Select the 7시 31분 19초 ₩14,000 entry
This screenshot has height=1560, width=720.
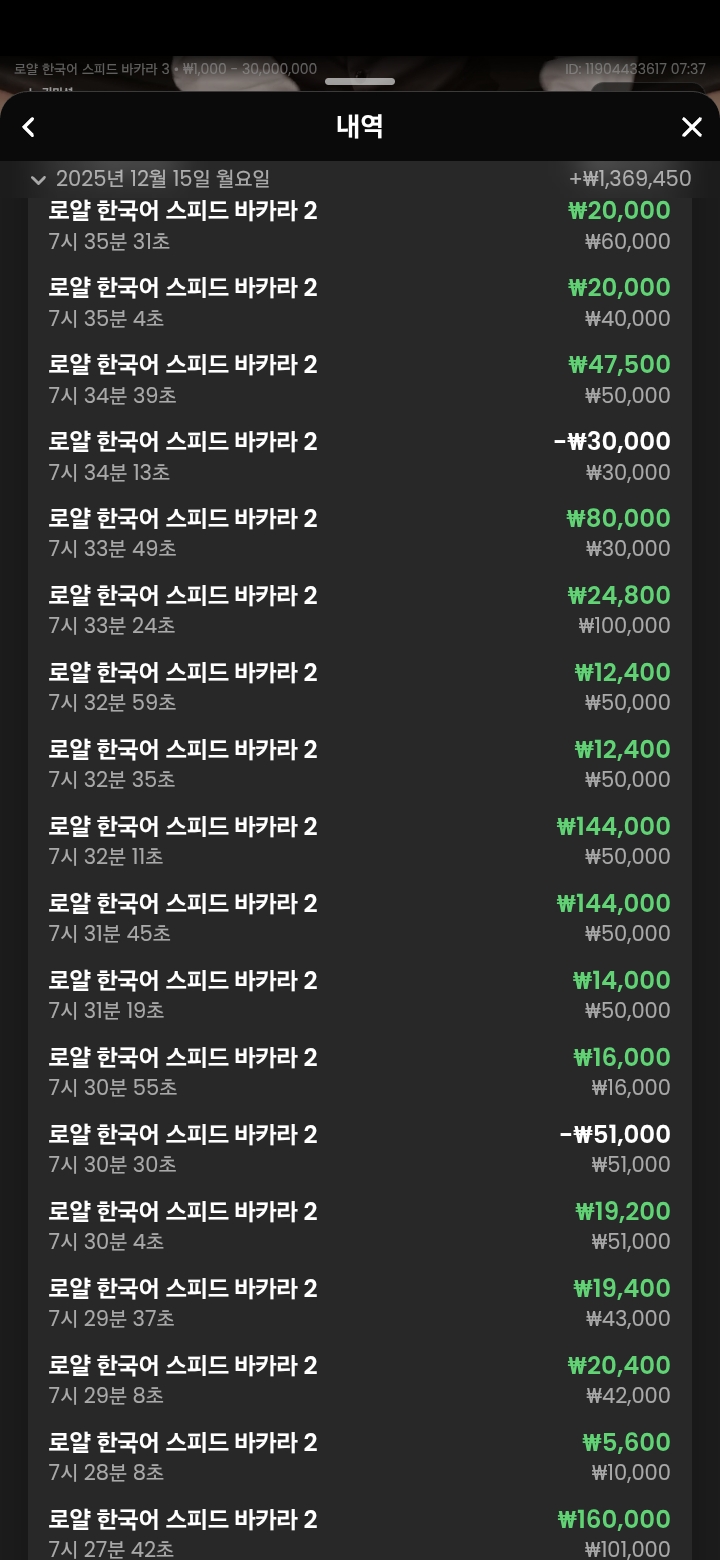(359, 996)
